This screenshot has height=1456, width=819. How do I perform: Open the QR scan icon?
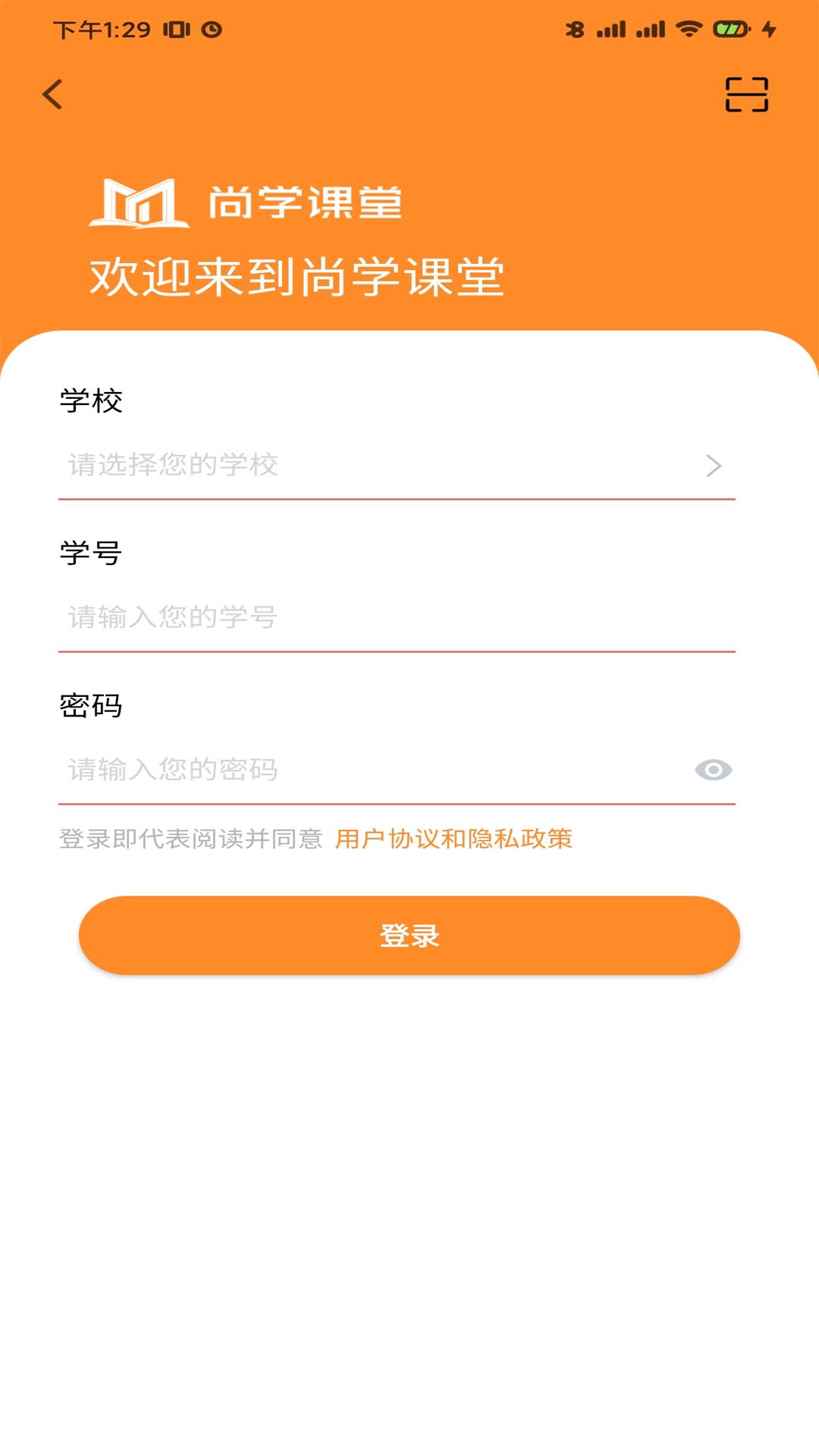pos(746,95)
